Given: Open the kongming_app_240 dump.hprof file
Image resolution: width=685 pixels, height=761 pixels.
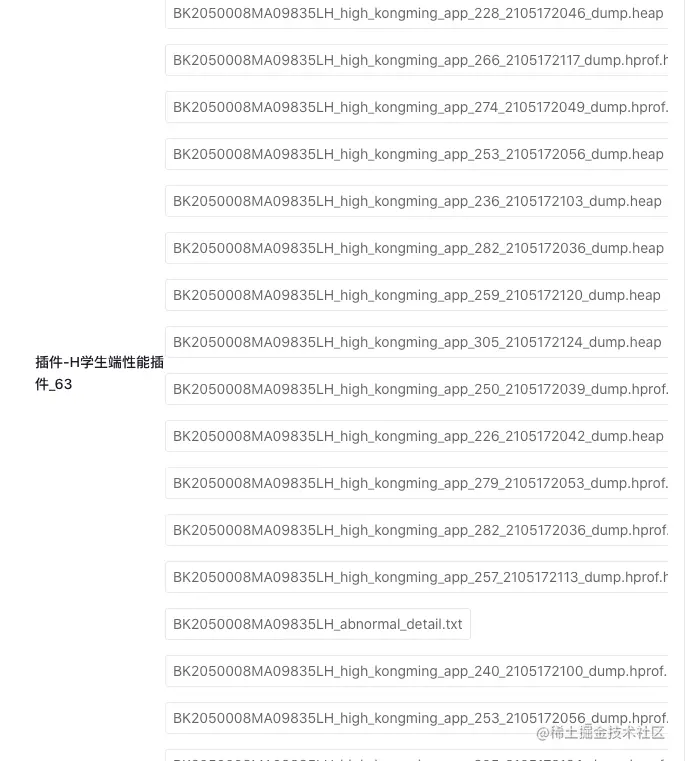Looking at the screenshot, I should (x=418, y=672).
